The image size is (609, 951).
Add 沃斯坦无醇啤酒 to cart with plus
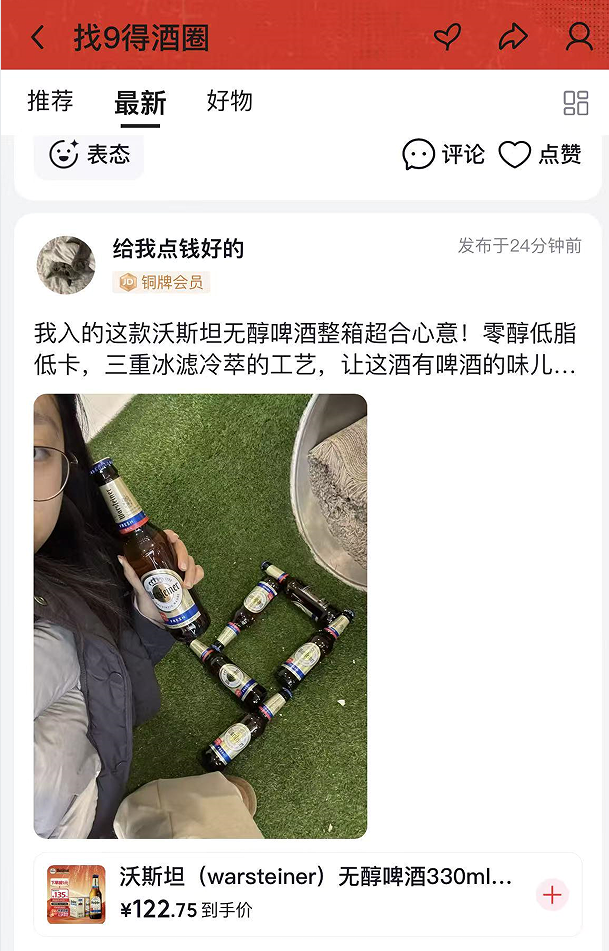552,894
